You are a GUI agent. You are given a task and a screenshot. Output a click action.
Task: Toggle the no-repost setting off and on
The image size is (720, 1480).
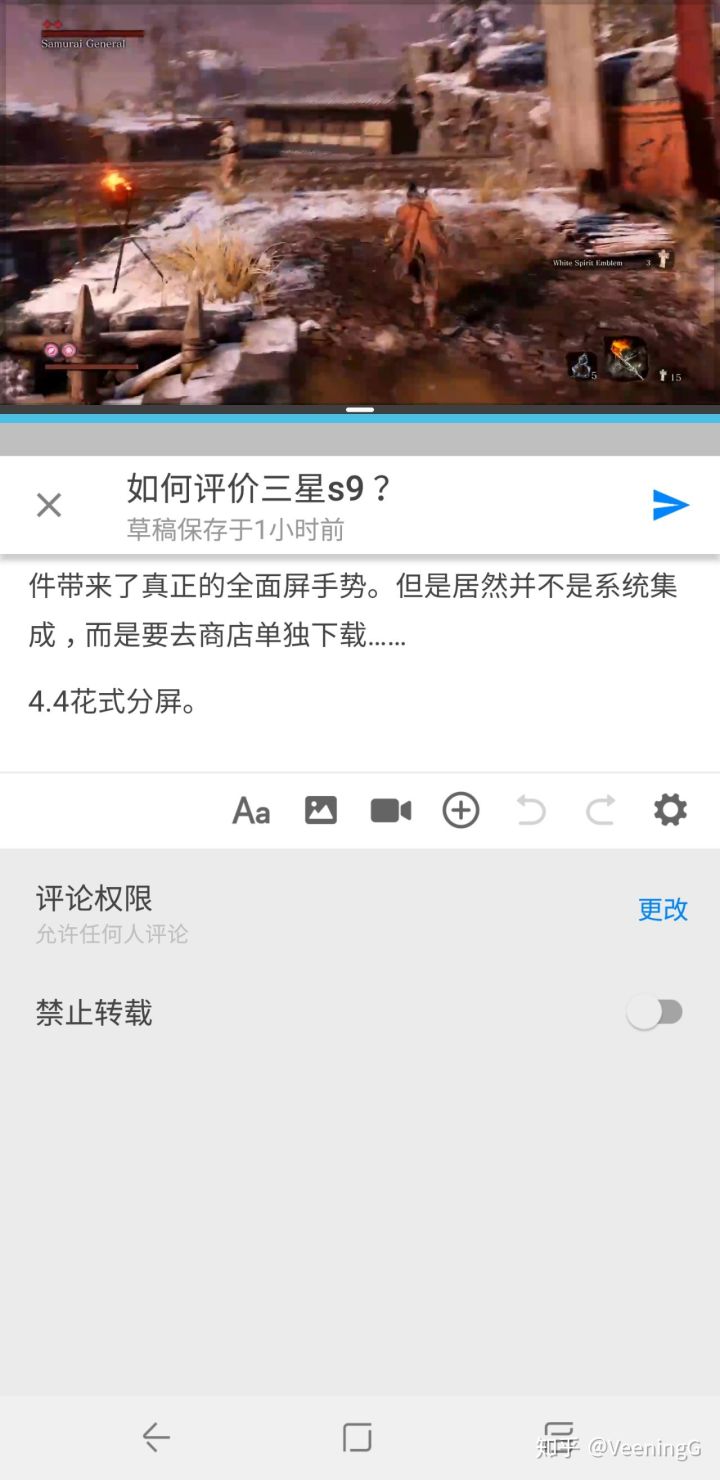tap(655, 1012)
